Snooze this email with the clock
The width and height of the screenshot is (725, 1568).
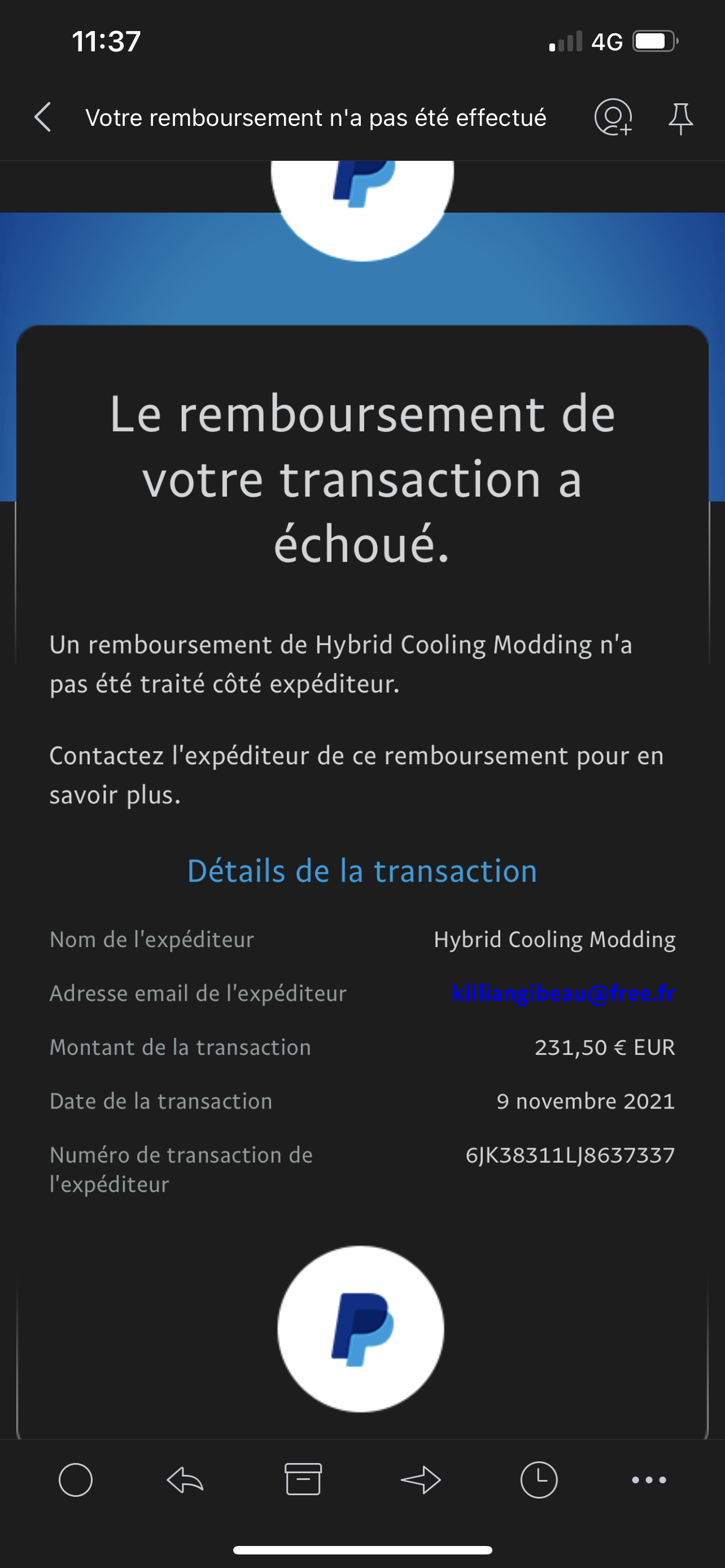click(539, 1480)
